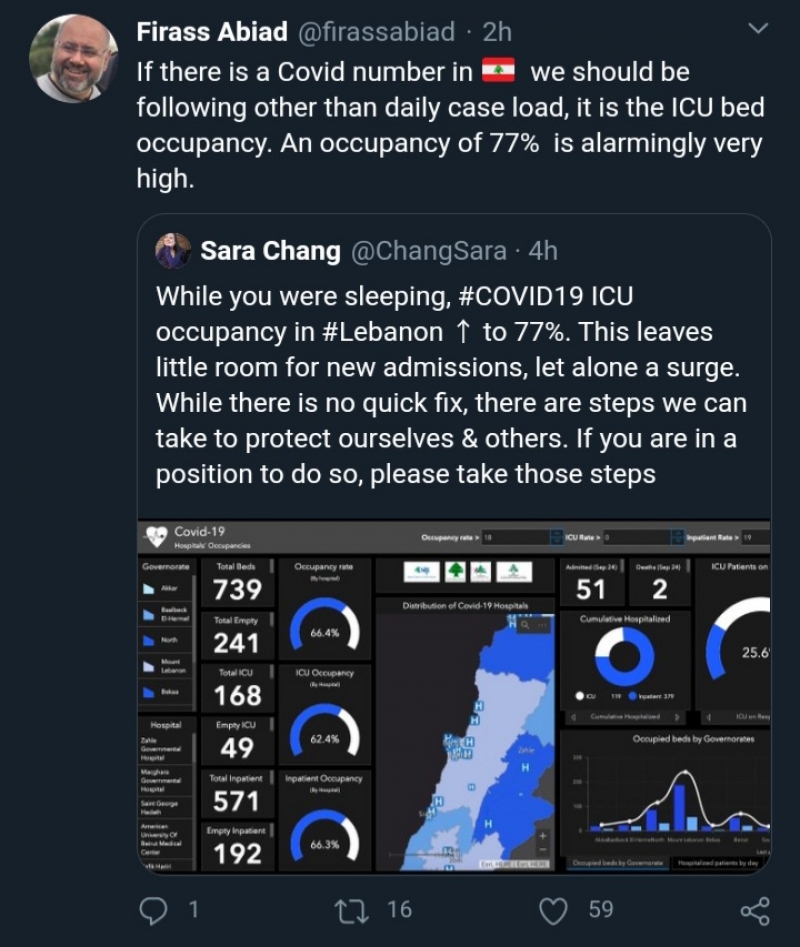
Task: Open the tweet options chevron menu
Action: (x=758, y=31)
